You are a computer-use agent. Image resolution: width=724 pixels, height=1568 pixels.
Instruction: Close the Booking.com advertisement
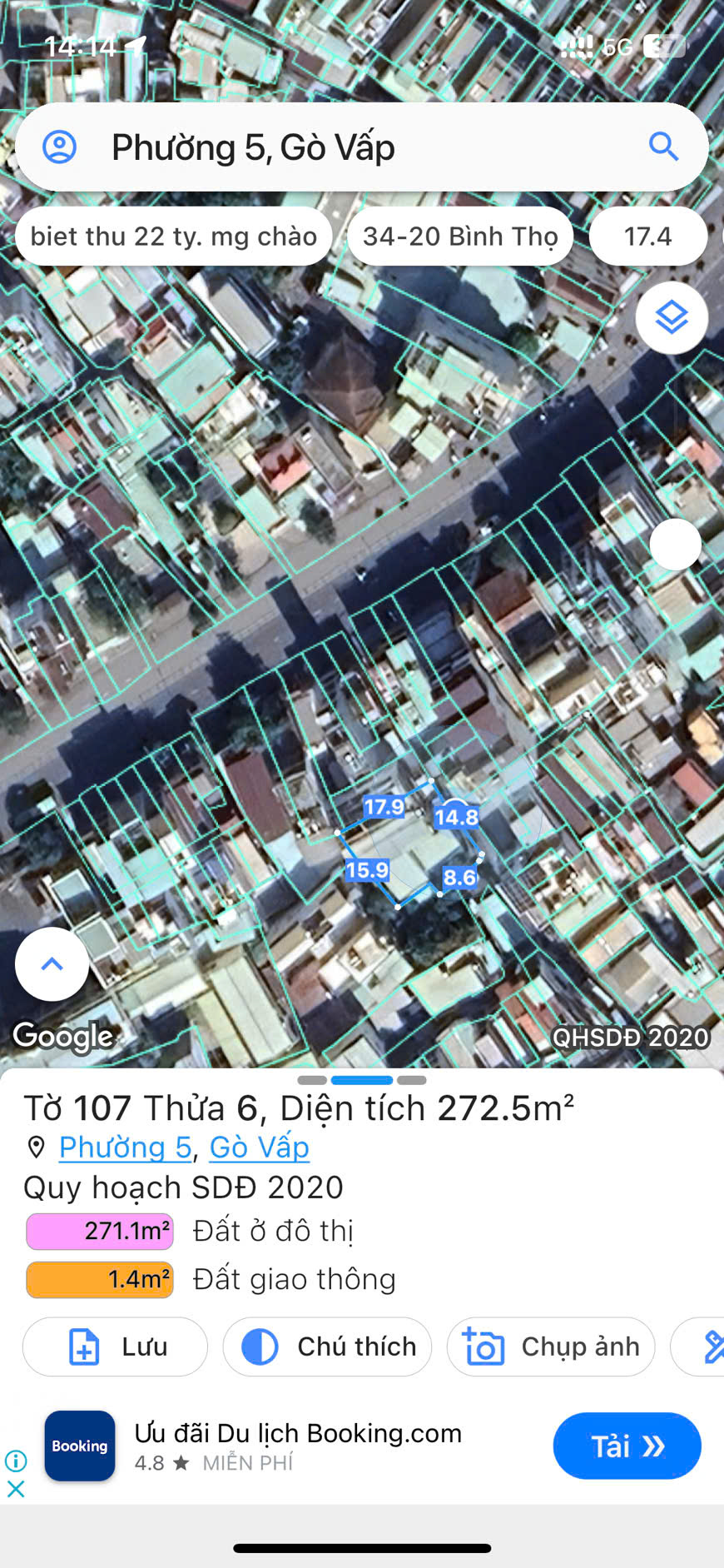pyautogui.click(x=16, y=1489)
